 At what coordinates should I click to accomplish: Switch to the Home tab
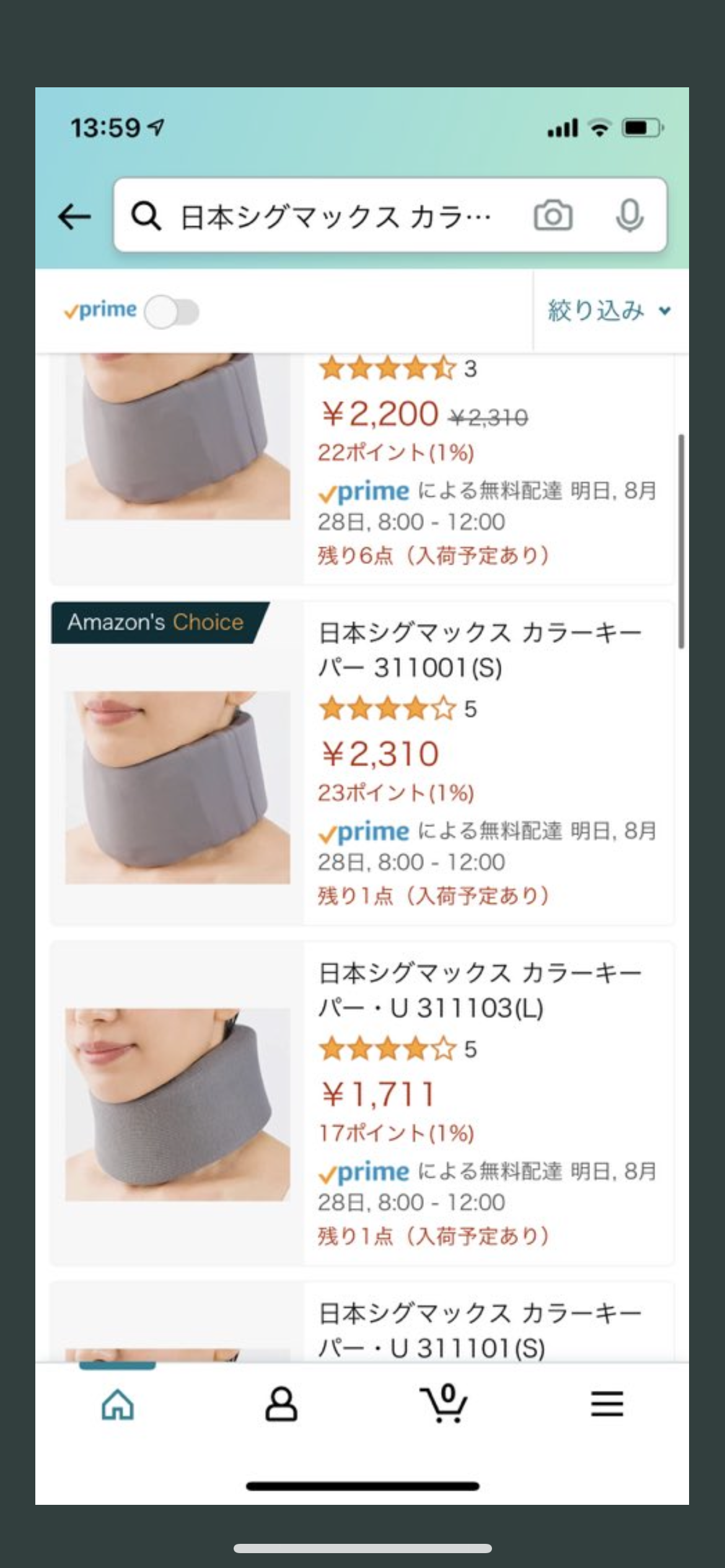coord(118,1404)
